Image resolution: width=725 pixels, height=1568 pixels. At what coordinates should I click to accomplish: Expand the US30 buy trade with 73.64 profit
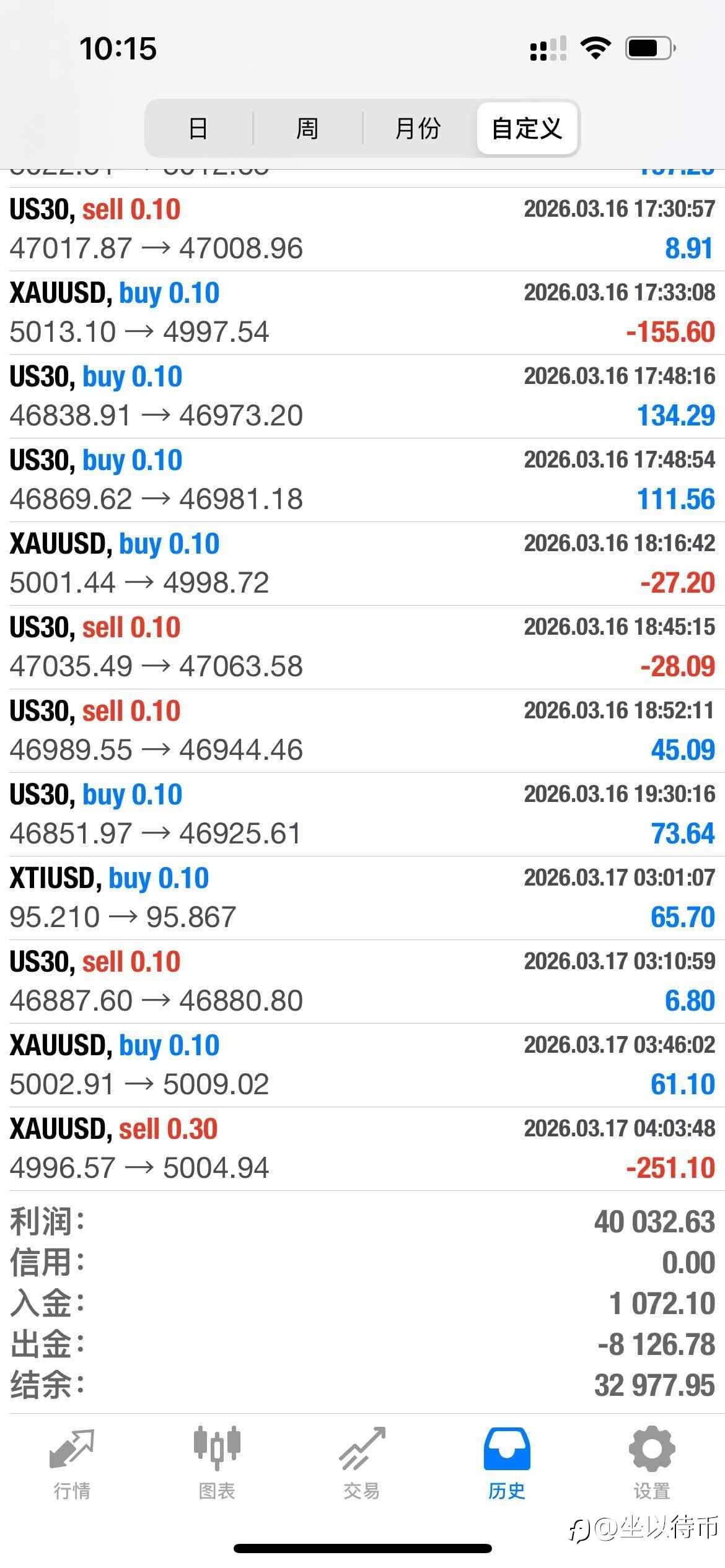362,814
